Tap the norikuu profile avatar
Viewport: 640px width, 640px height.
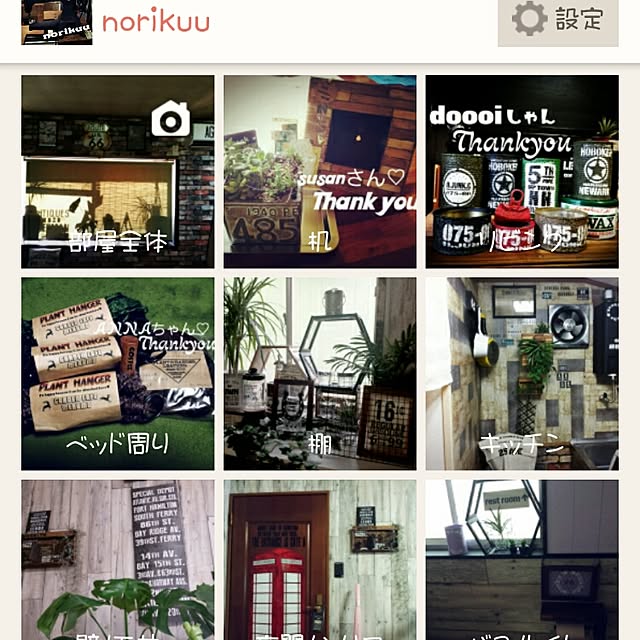pyautogui.click(x=56, y=21)
